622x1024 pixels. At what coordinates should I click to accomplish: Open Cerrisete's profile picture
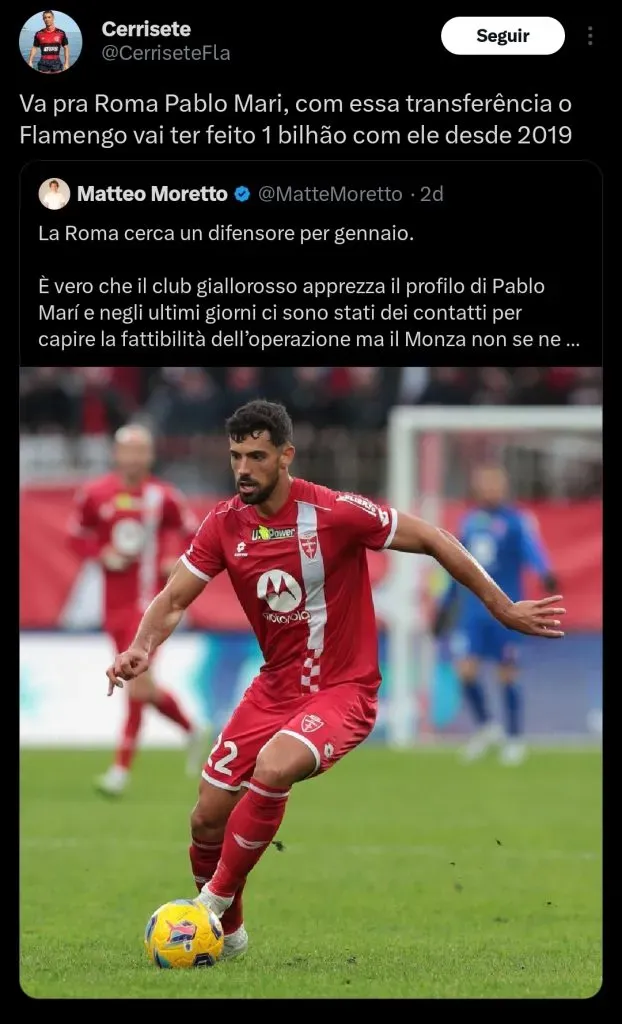pyautogui.click(x=50, y=42)
